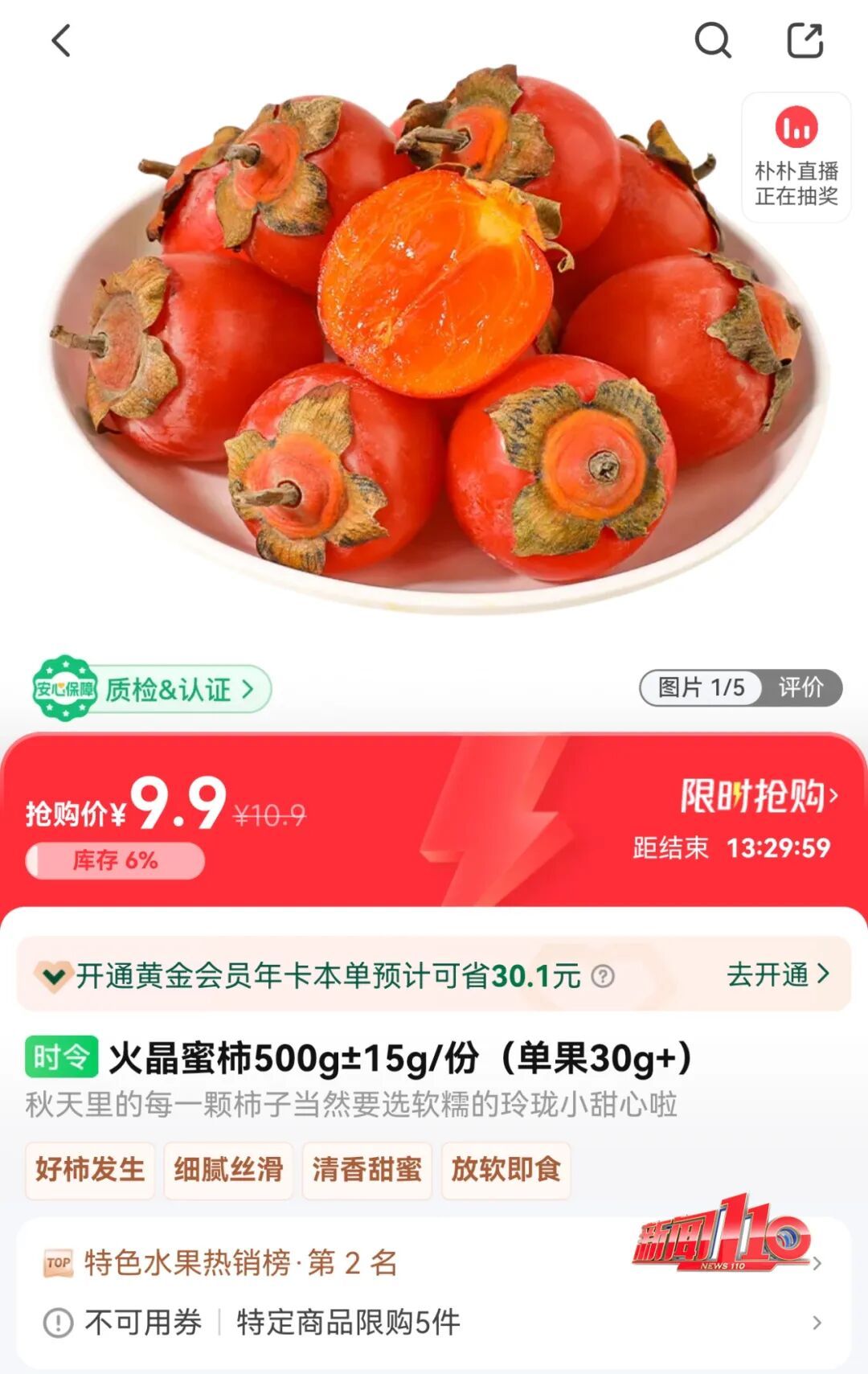Tap the share icon at top right
Viewport: 868px width, 1374px height.
tap(806, 39)
